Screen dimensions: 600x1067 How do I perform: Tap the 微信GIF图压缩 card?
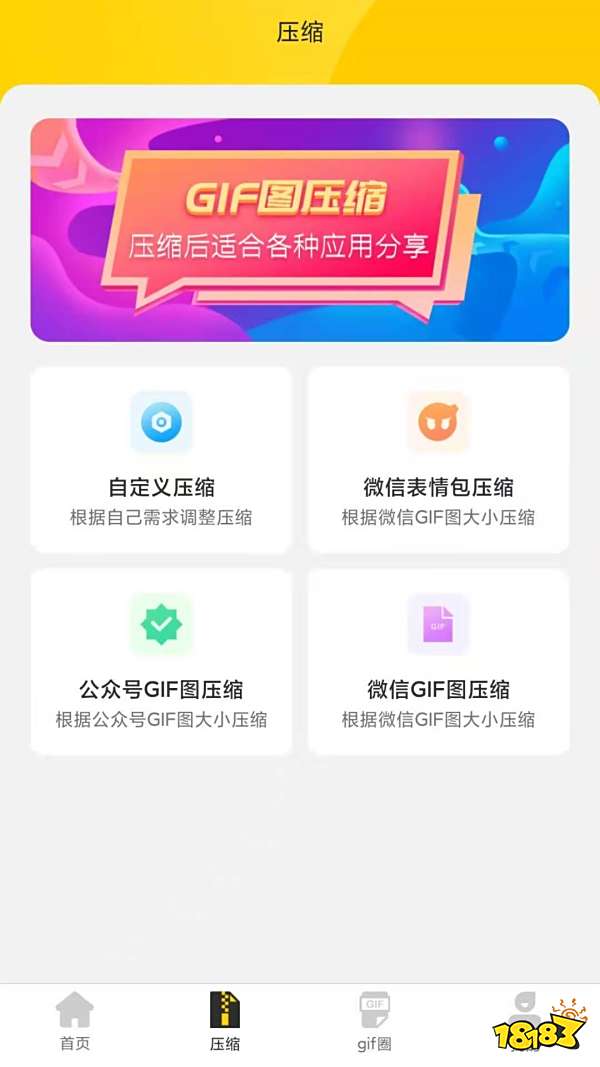438,662
